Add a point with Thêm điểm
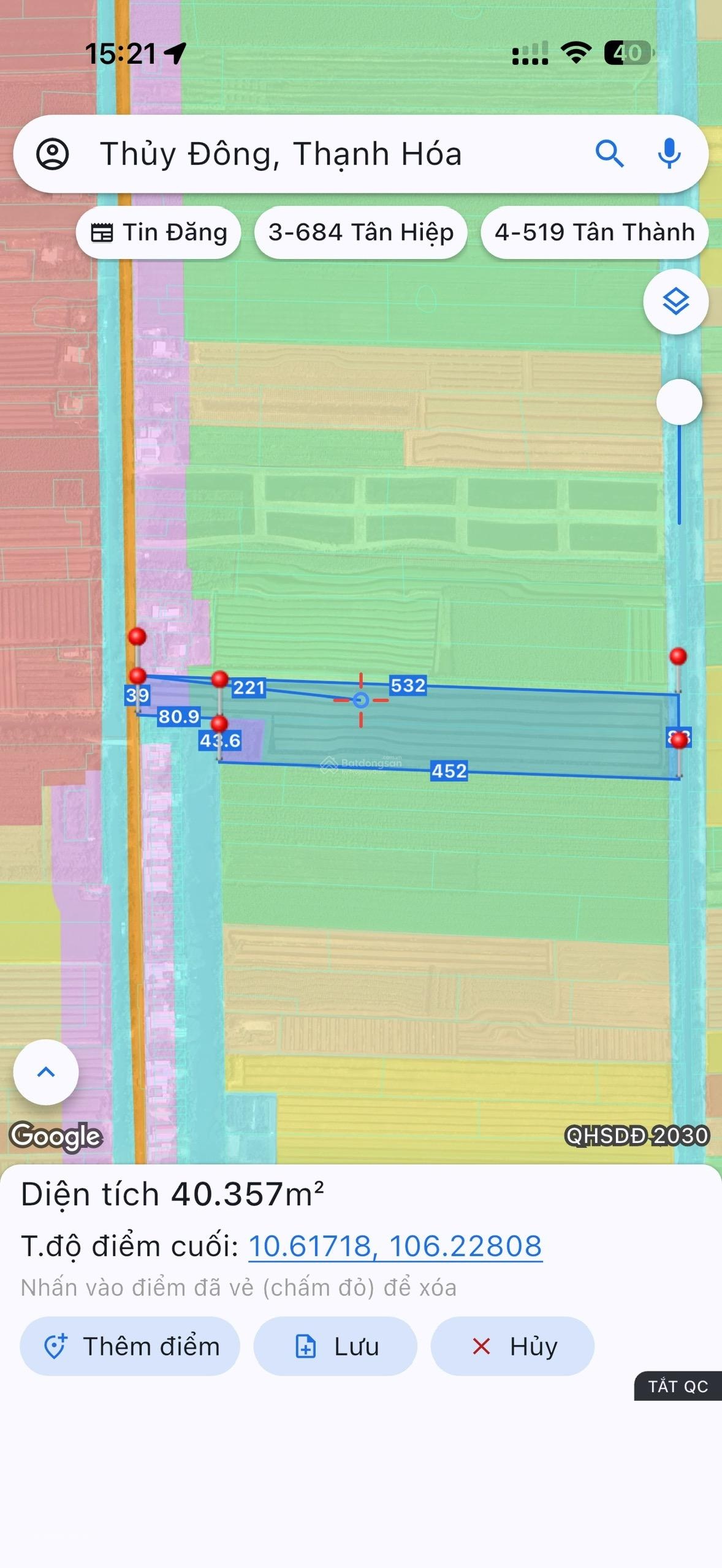This screenshot has width=722, height=1568. coord(130,1346)
